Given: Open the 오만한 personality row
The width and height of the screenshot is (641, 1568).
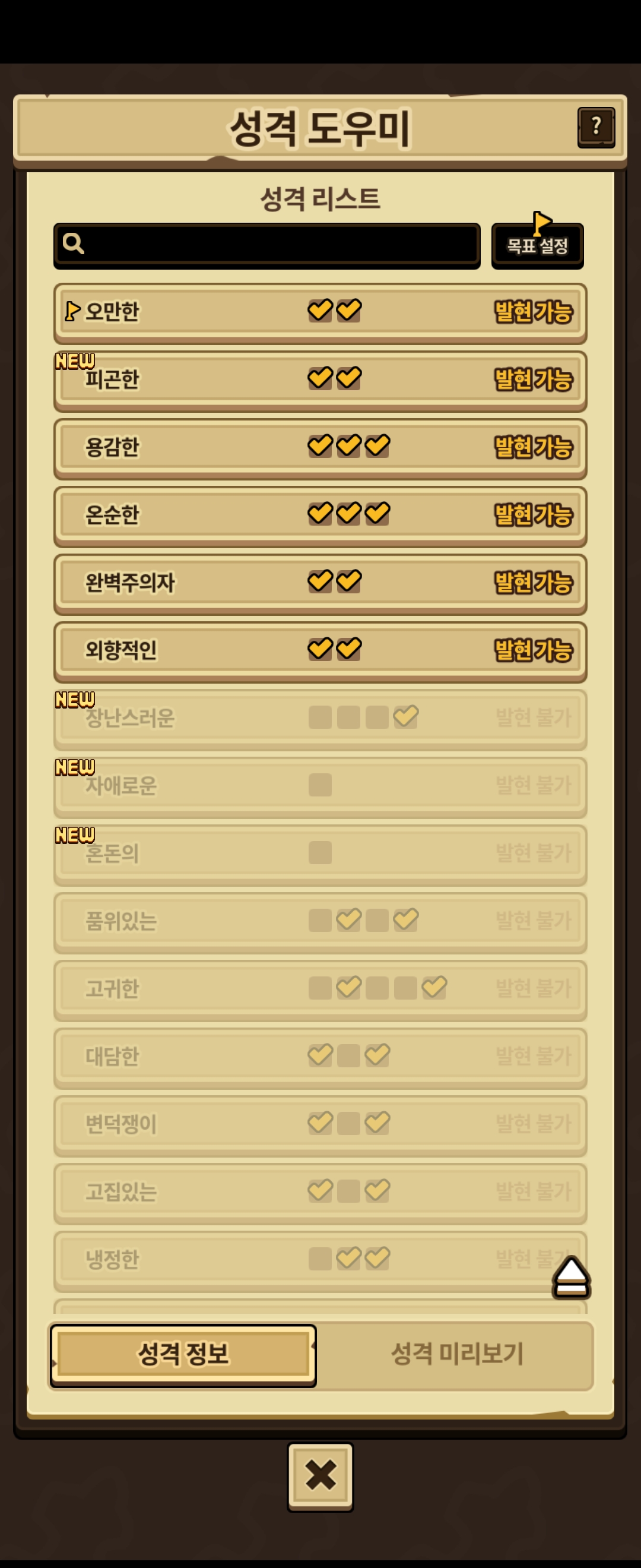Looking at the screenshot, I should point(320,314).
